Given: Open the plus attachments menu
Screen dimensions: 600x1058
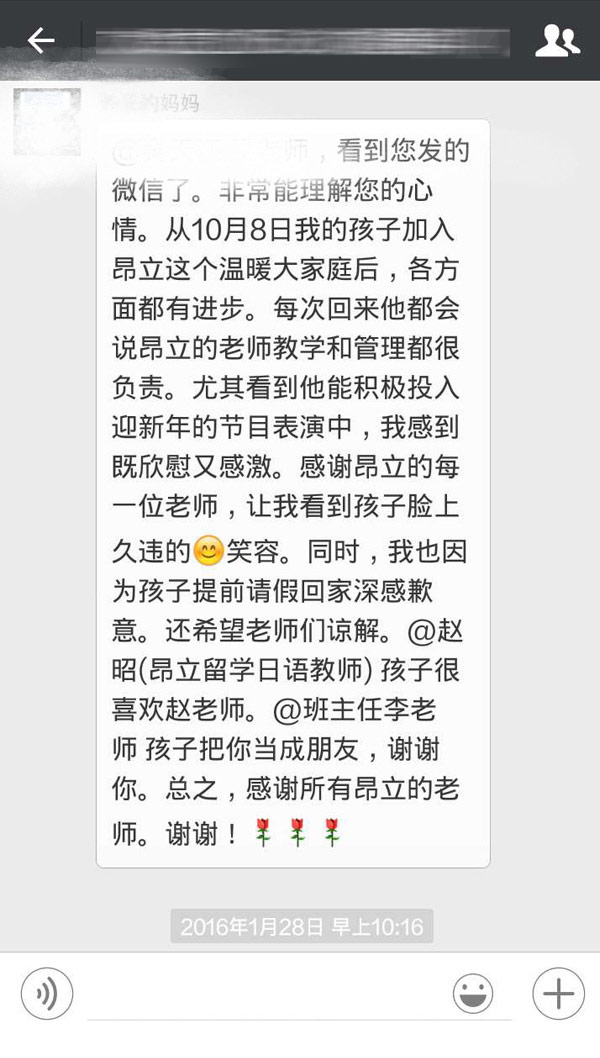Looking at the screenshot, I should (x=558, y=994).
